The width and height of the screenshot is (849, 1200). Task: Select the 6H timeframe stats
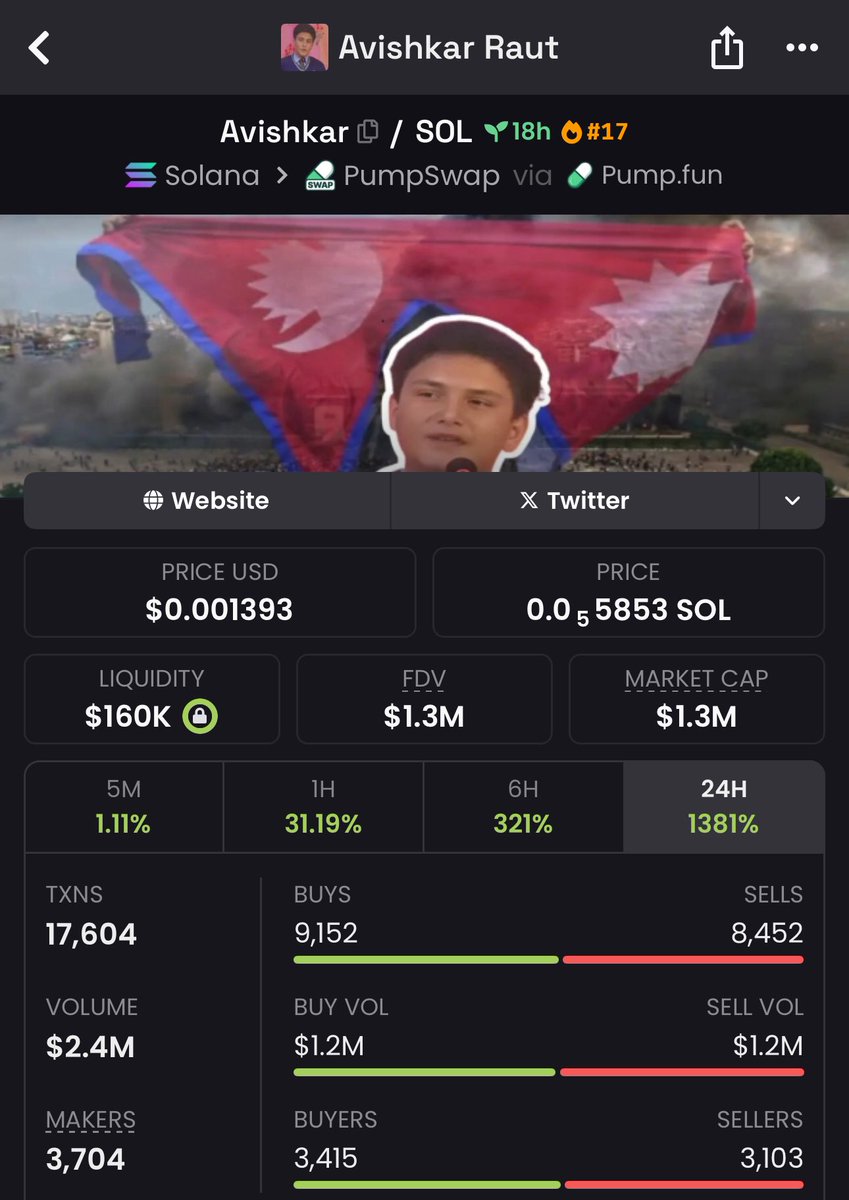tap(523, 807)
